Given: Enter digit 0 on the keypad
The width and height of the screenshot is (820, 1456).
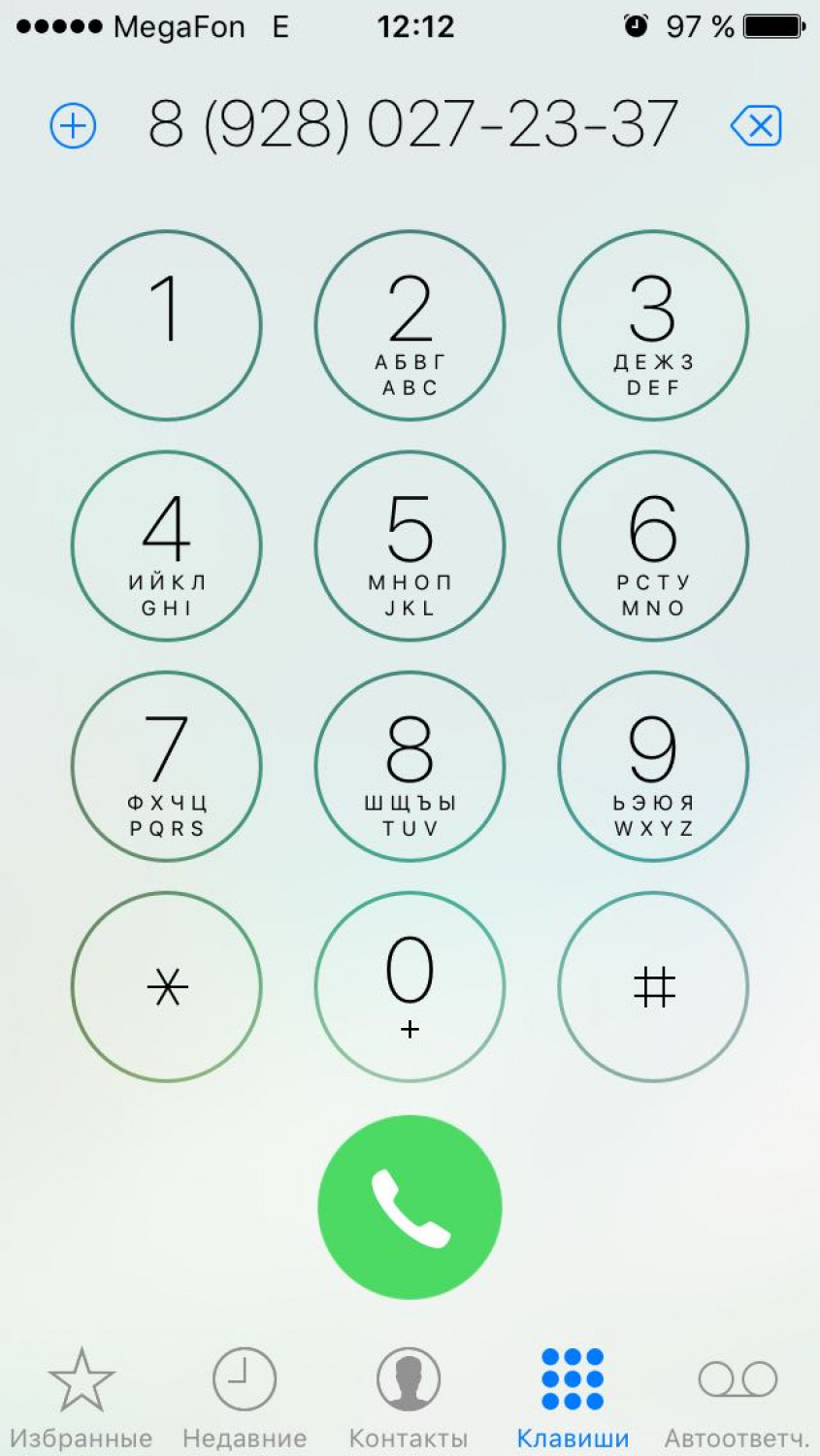Looking at the screenshot, I should 410,986.
